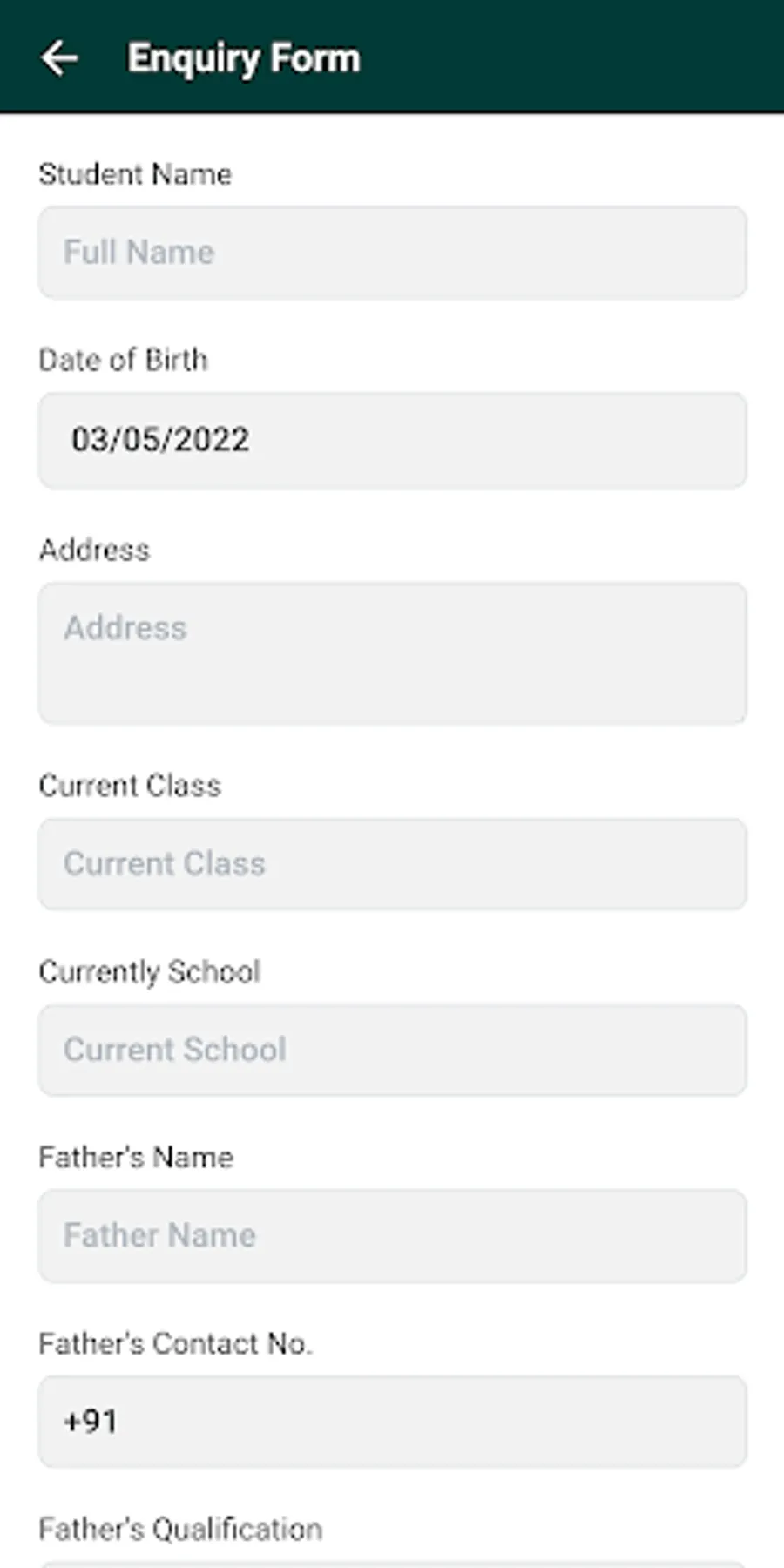Go back from the Enquiry Form
The image size is (784, 1568).
[59, 58]
